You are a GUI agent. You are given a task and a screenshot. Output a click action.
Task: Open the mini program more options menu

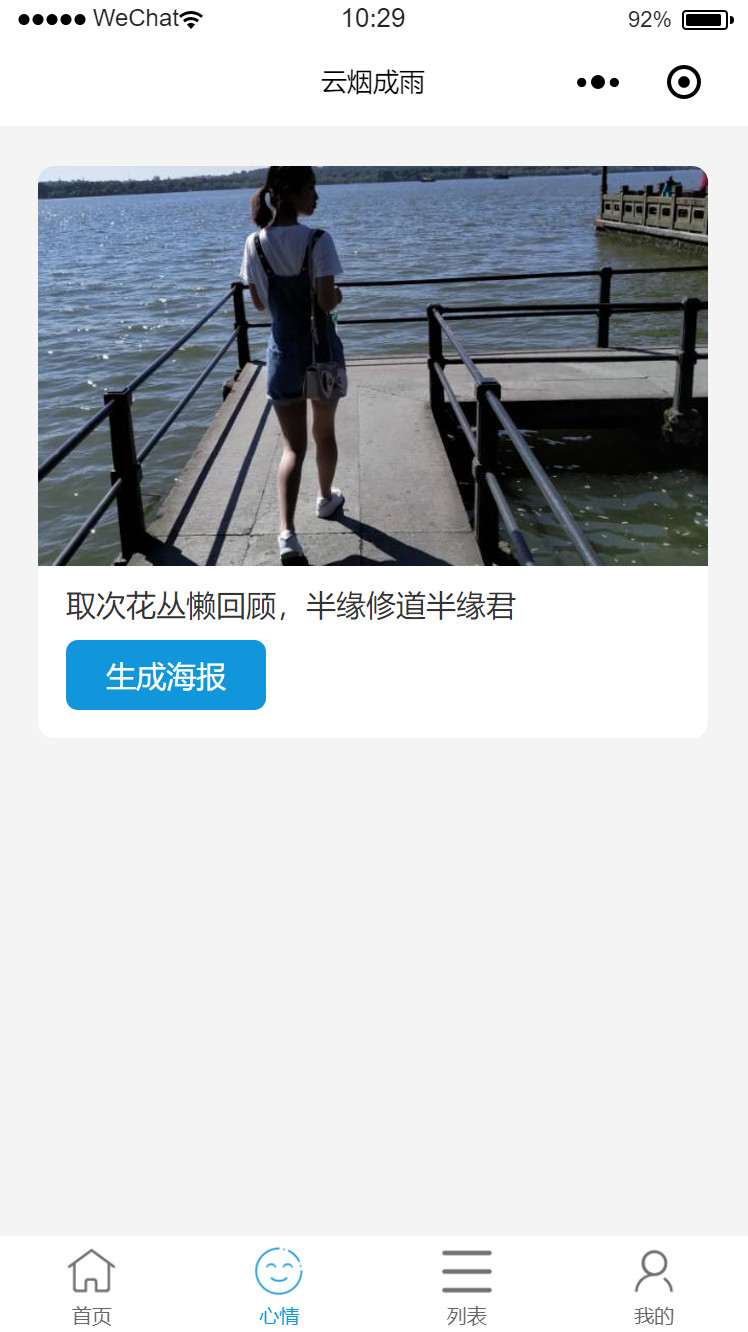(x=598, y=82)
